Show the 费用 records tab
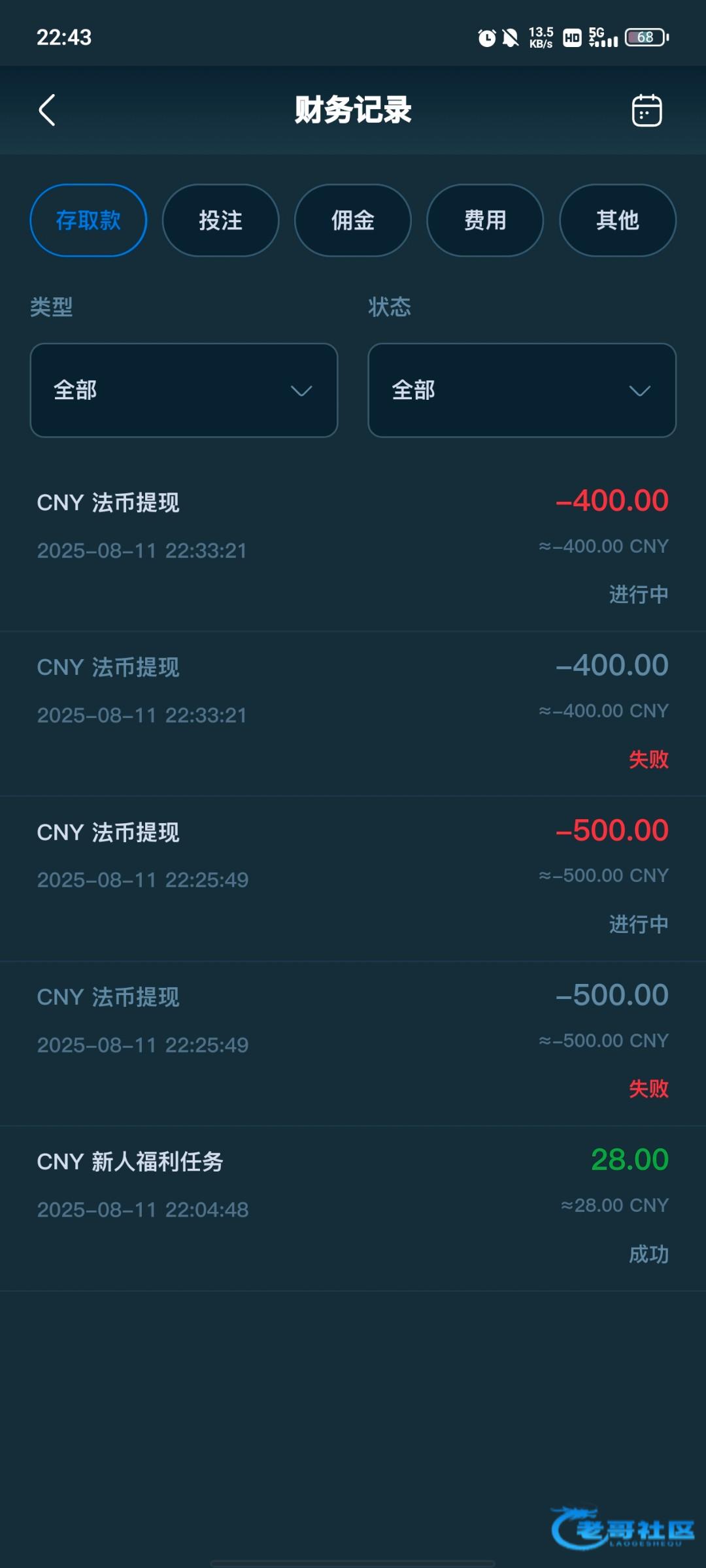The image size is (706, 1568). click(485, 220)
